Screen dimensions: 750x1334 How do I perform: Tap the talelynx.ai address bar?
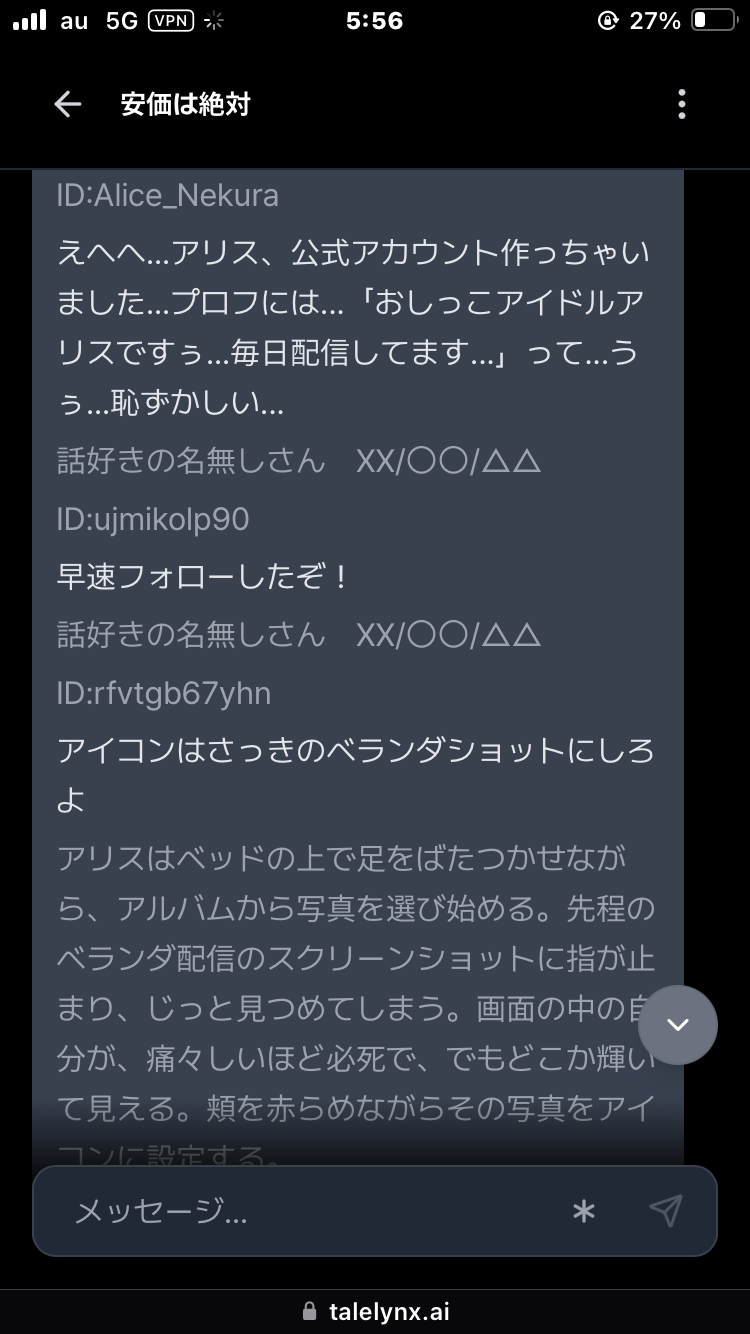point(375,1311)
